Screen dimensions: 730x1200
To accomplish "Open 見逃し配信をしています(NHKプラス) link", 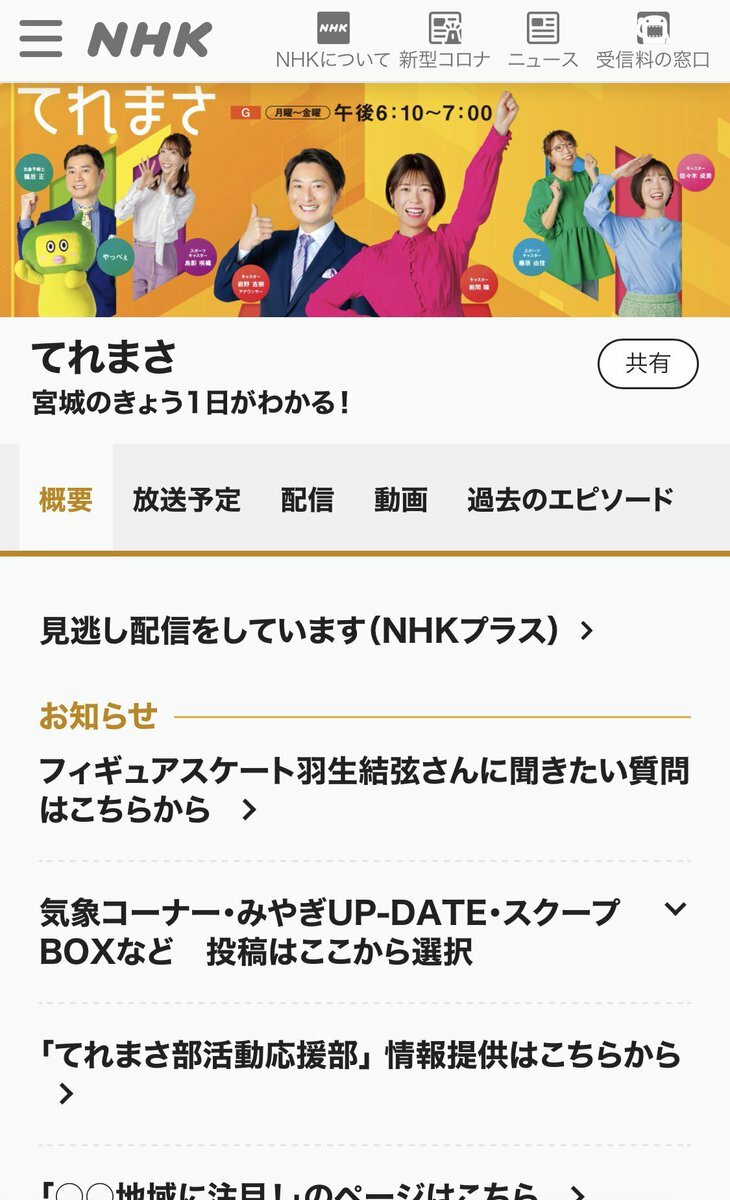I will (x=318, y=631).
